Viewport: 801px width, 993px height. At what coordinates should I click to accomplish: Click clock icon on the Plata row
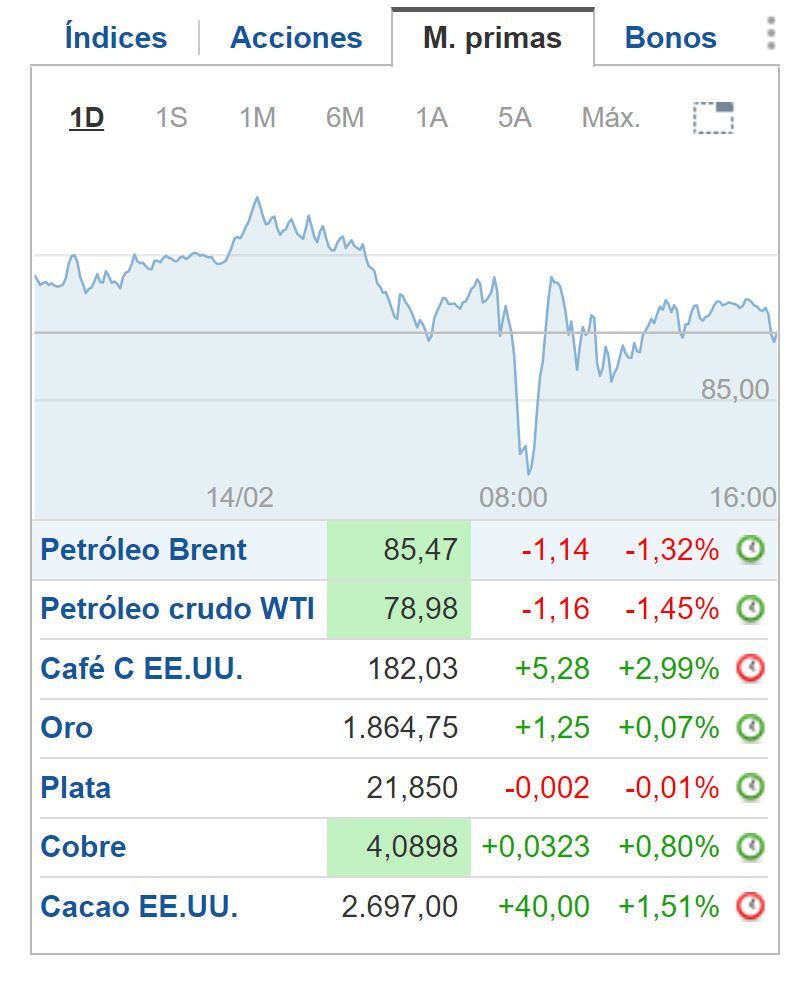pyautogui.click(x=751, y=788)
